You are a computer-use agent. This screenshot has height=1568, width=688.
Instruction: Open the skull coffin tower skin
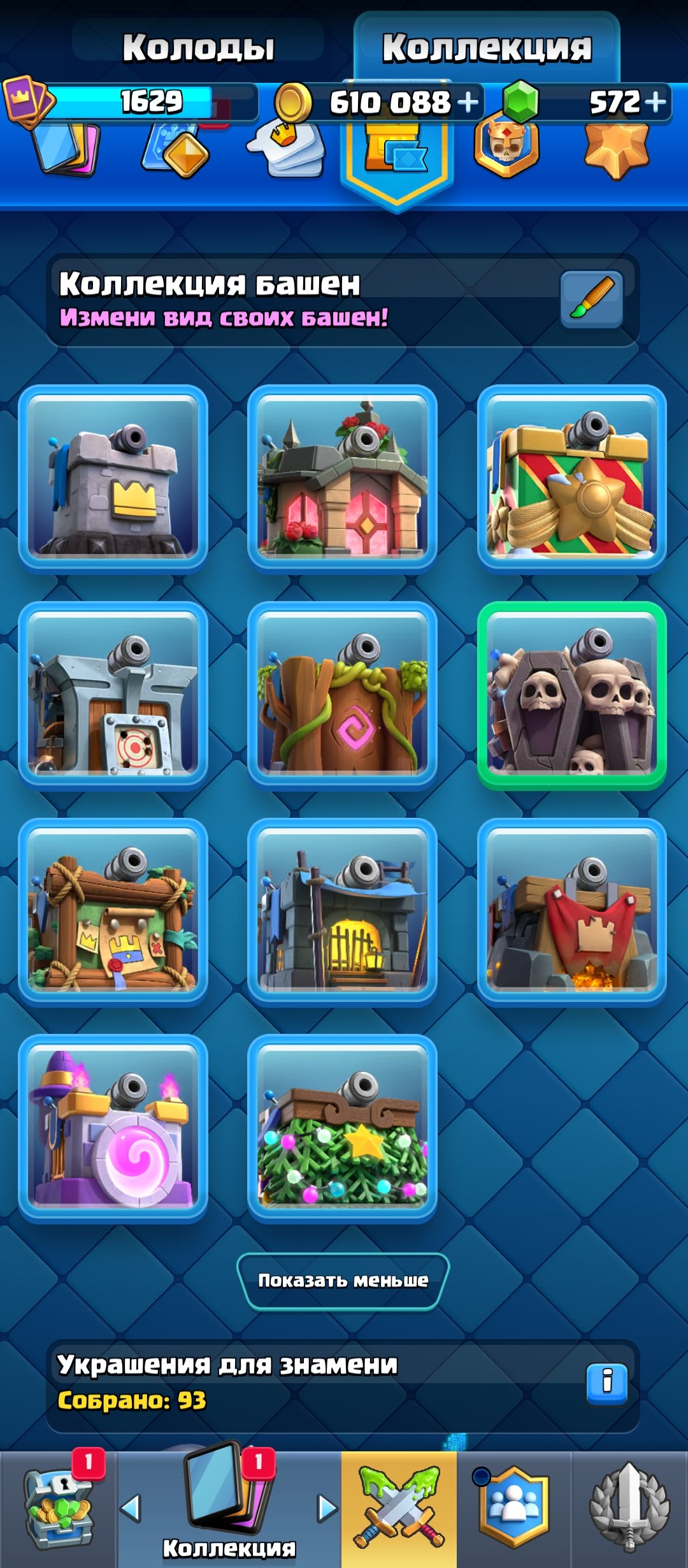pos(572,693)
